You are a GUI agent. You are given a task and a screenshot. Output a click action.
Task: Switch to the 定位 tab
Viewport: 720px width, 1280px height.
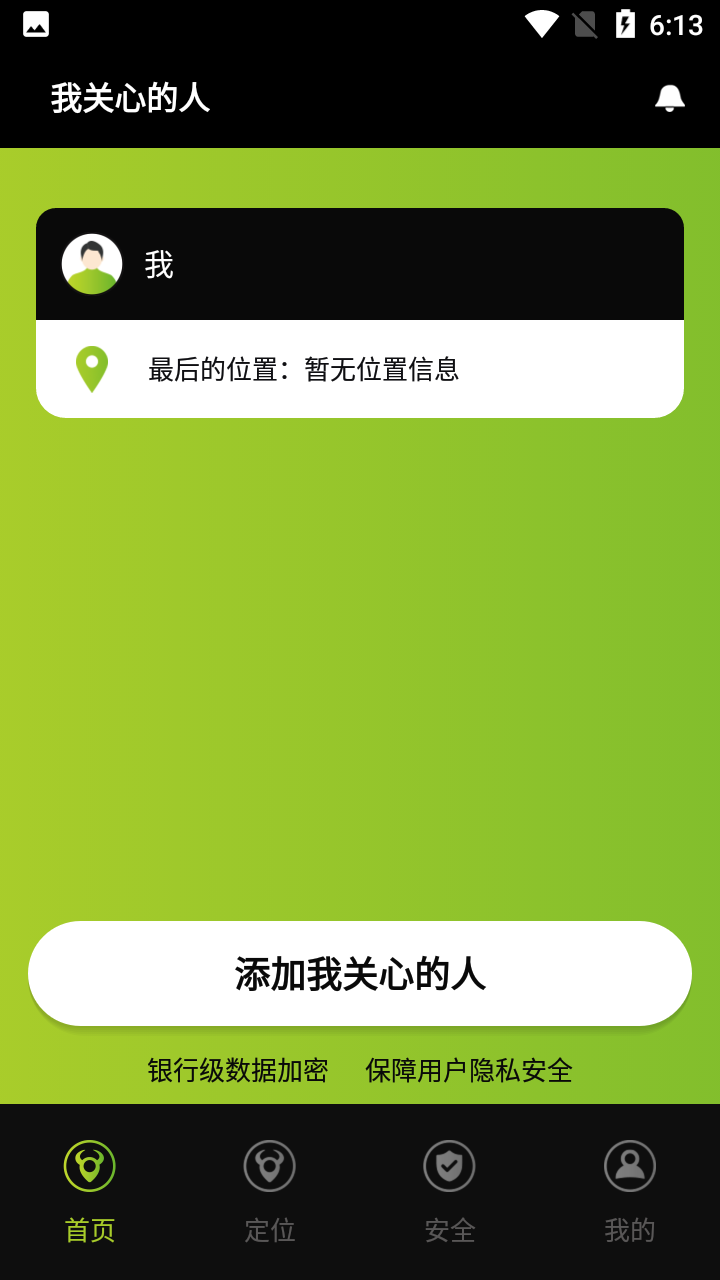pyautogui.click(x=270, y=1191)
